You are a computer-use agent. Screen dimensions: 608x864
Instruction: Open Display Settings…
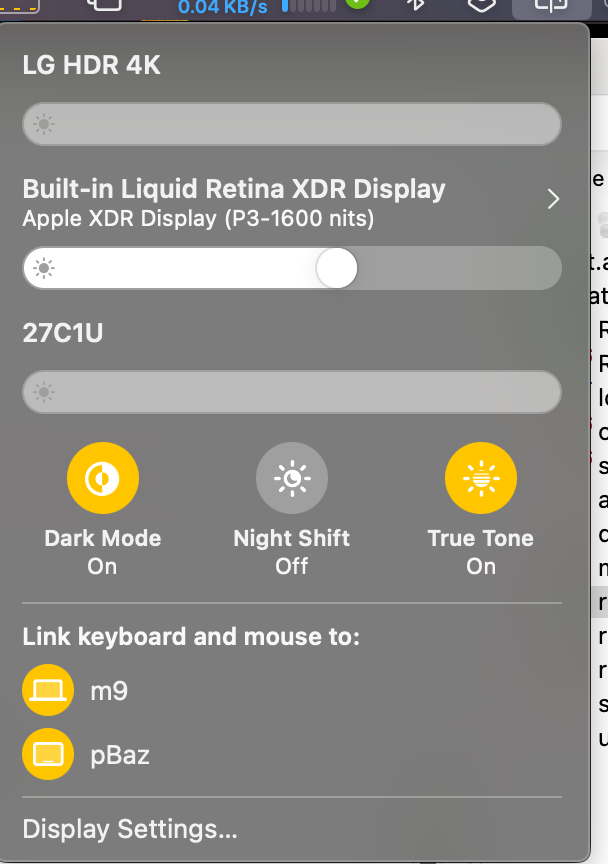click(130, 829)
